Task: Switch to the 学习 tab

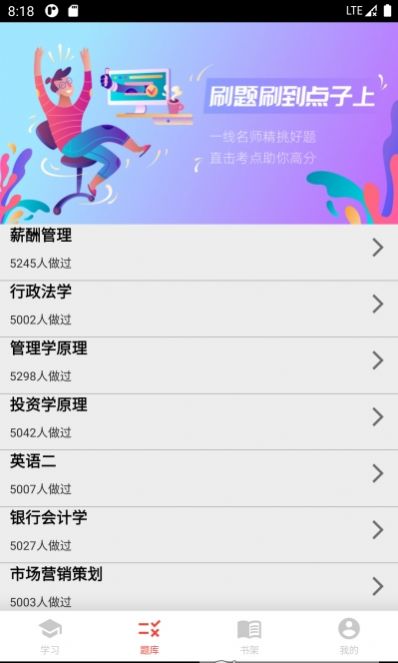Action: point(50,636)
